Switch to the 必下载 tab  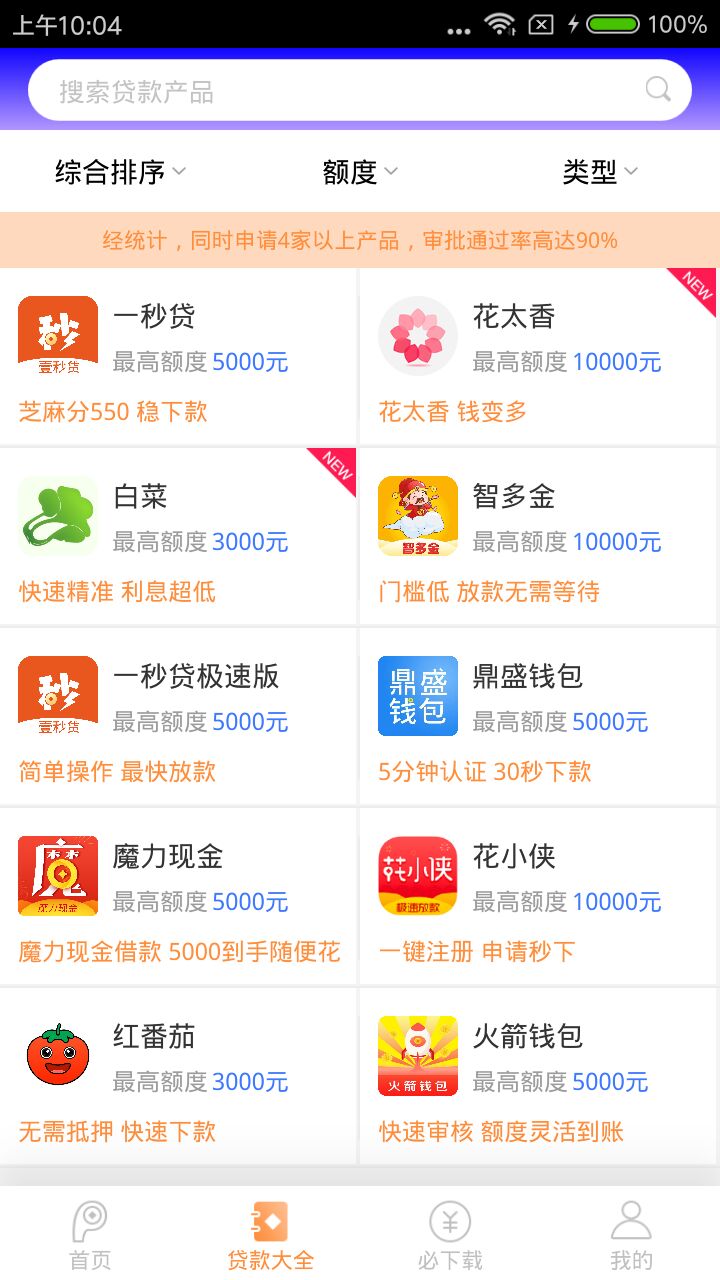coord(450,1236)
